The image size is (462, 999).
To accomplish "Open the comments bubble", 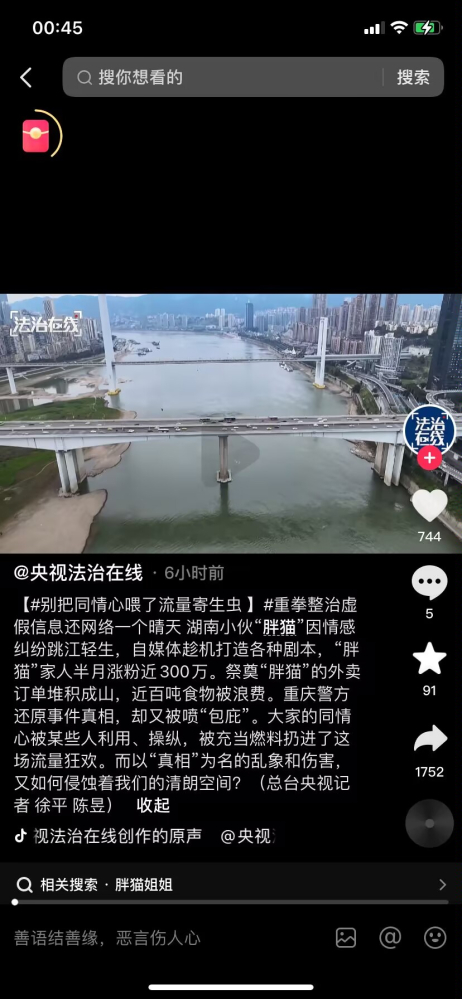I will click(x=430, y=582).
